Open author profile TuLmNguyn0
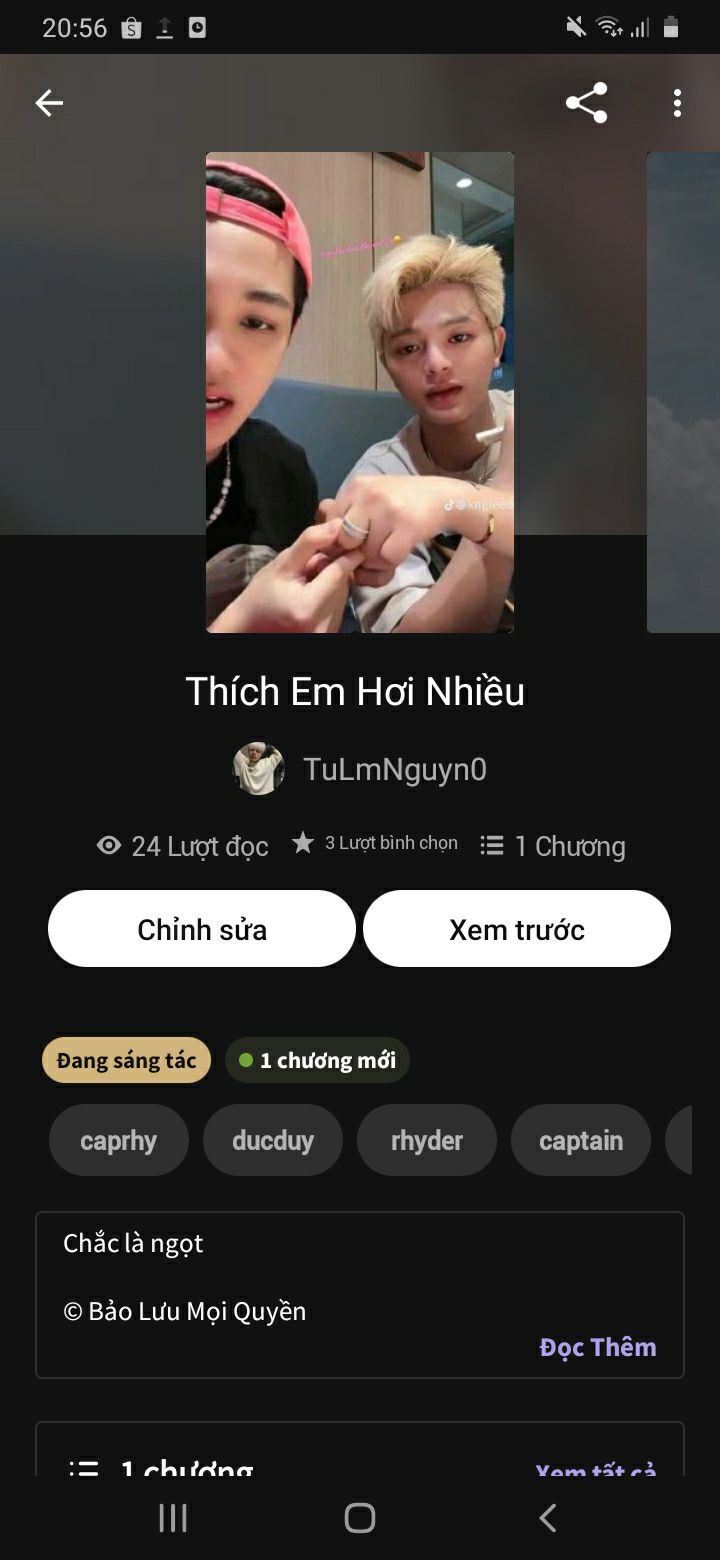 point(394,769)
